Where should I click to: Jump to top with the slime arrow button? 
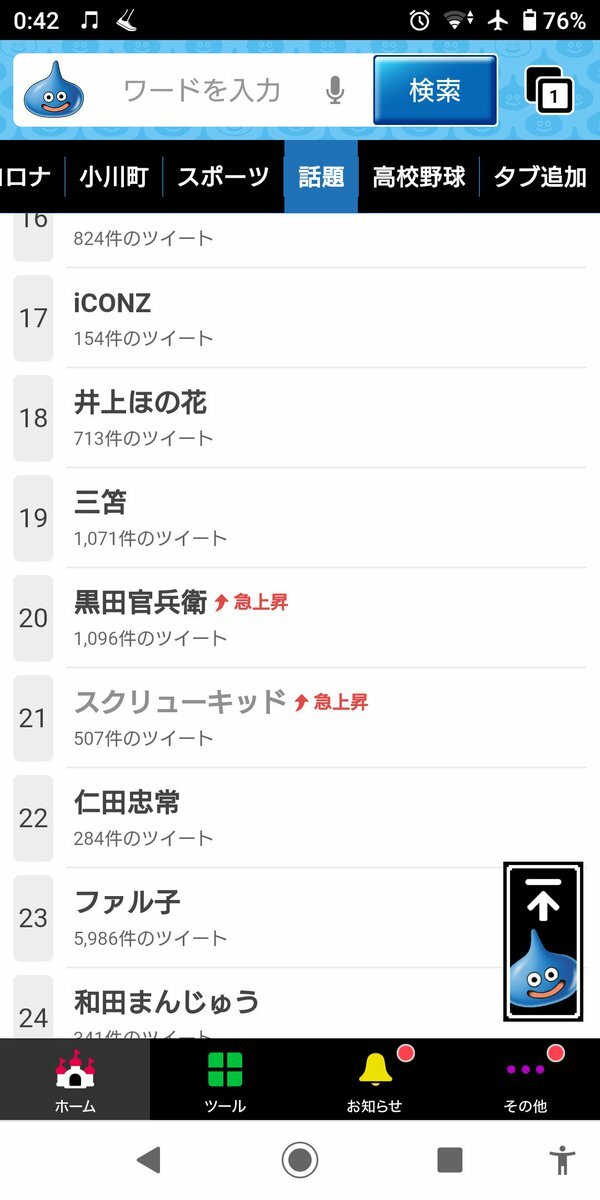tap(544, 942)
